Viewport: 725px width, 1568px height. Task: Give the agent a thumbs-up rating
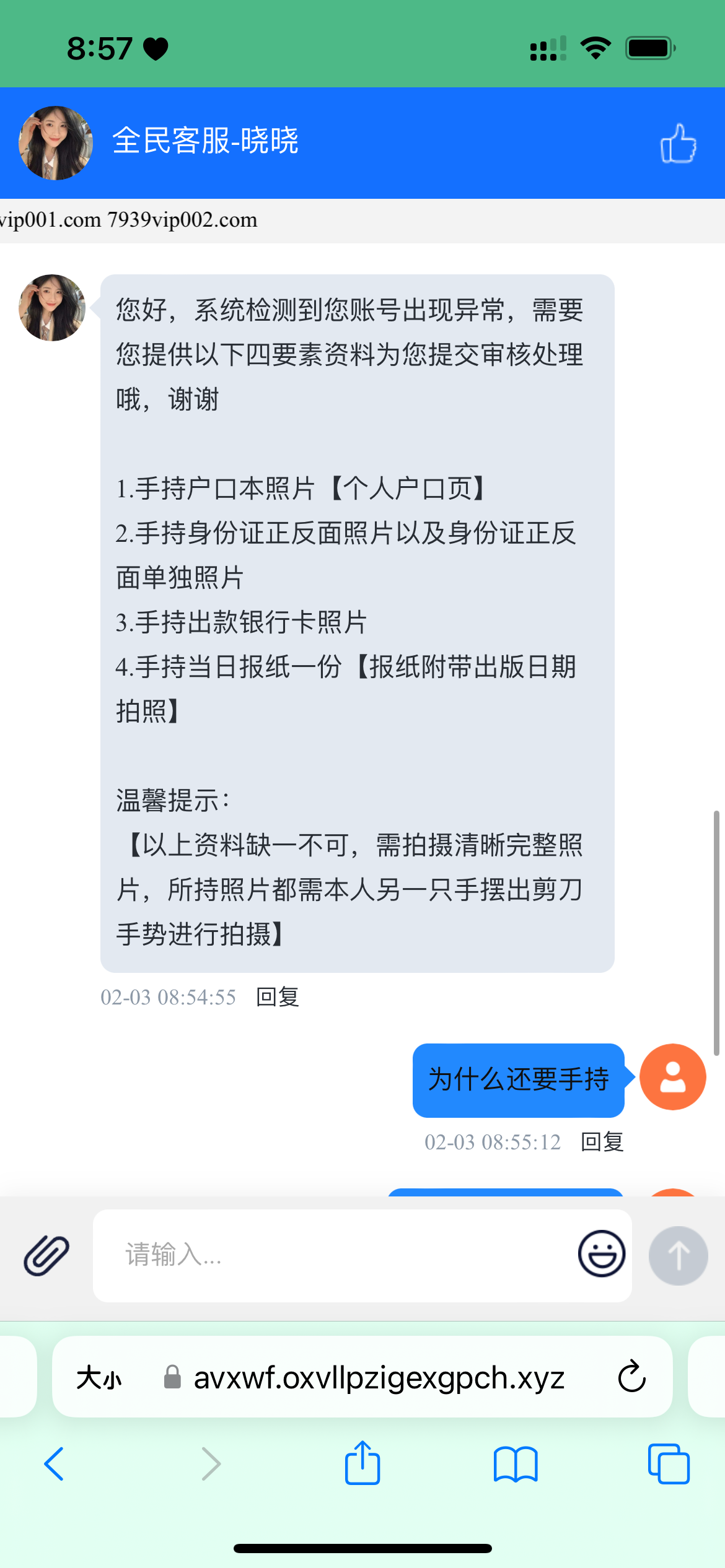pos(678,143)
